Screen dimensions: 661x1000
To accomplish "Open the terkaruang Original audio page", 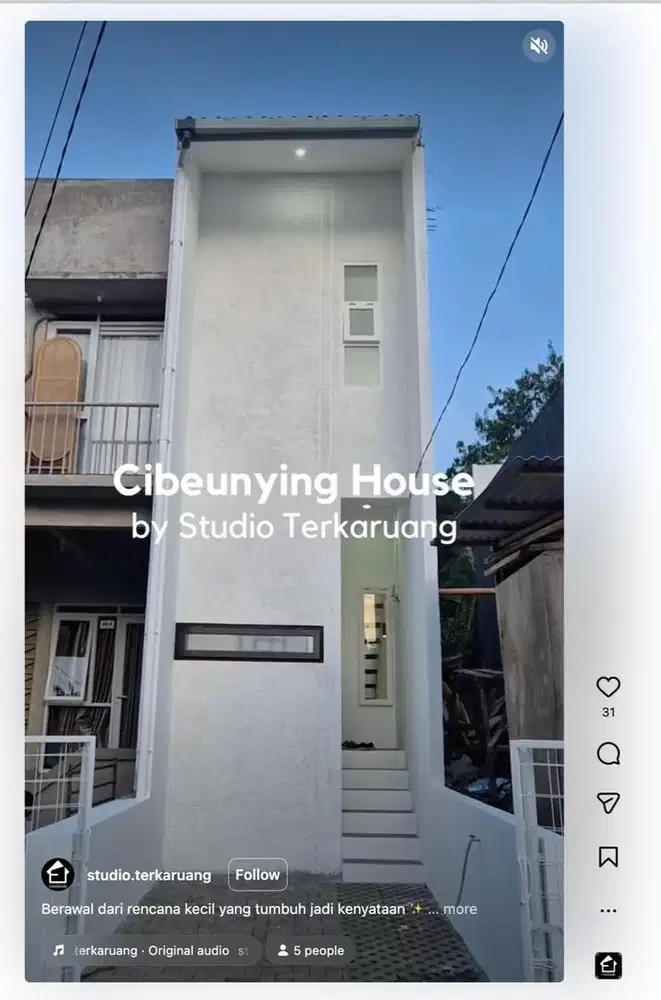I will point(148,950).
